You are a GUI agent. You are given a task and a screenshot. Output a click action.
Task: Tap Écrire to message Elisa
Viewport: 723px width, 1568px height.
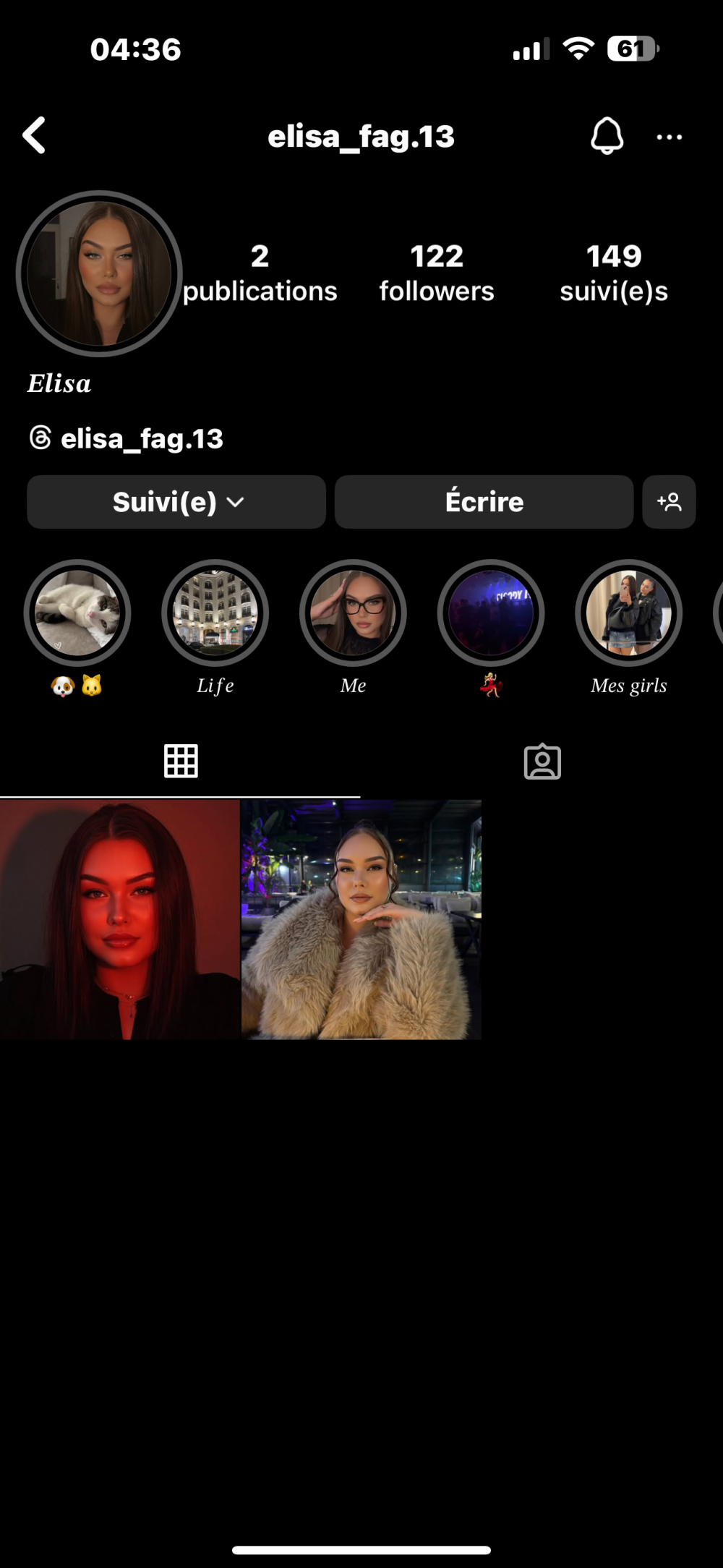[x=484, y=502]
